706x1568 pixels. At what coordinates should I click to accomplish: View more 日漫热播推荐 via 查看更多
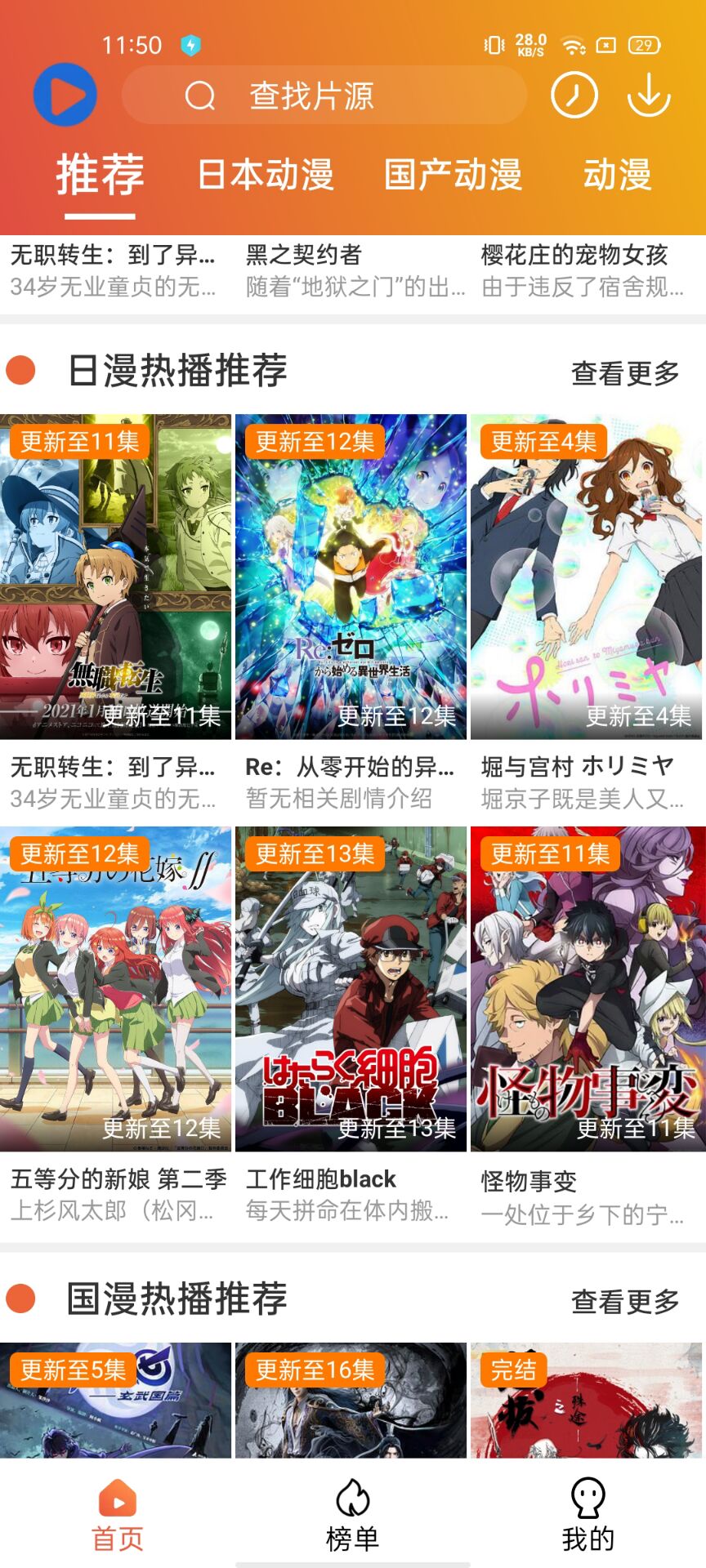pos(625,373)
